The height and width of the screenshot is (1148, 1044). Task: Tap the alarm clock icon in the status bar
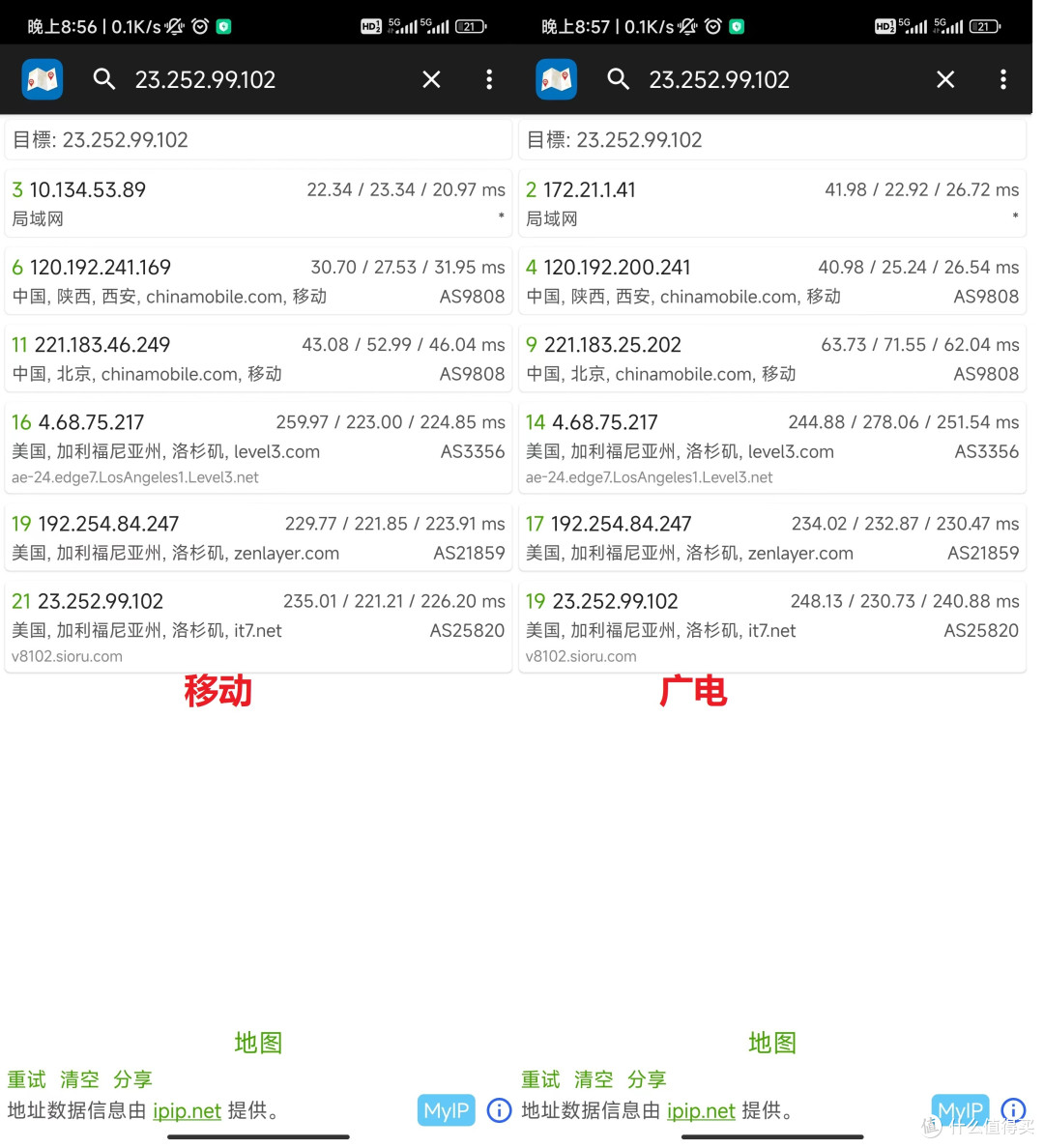200,26
